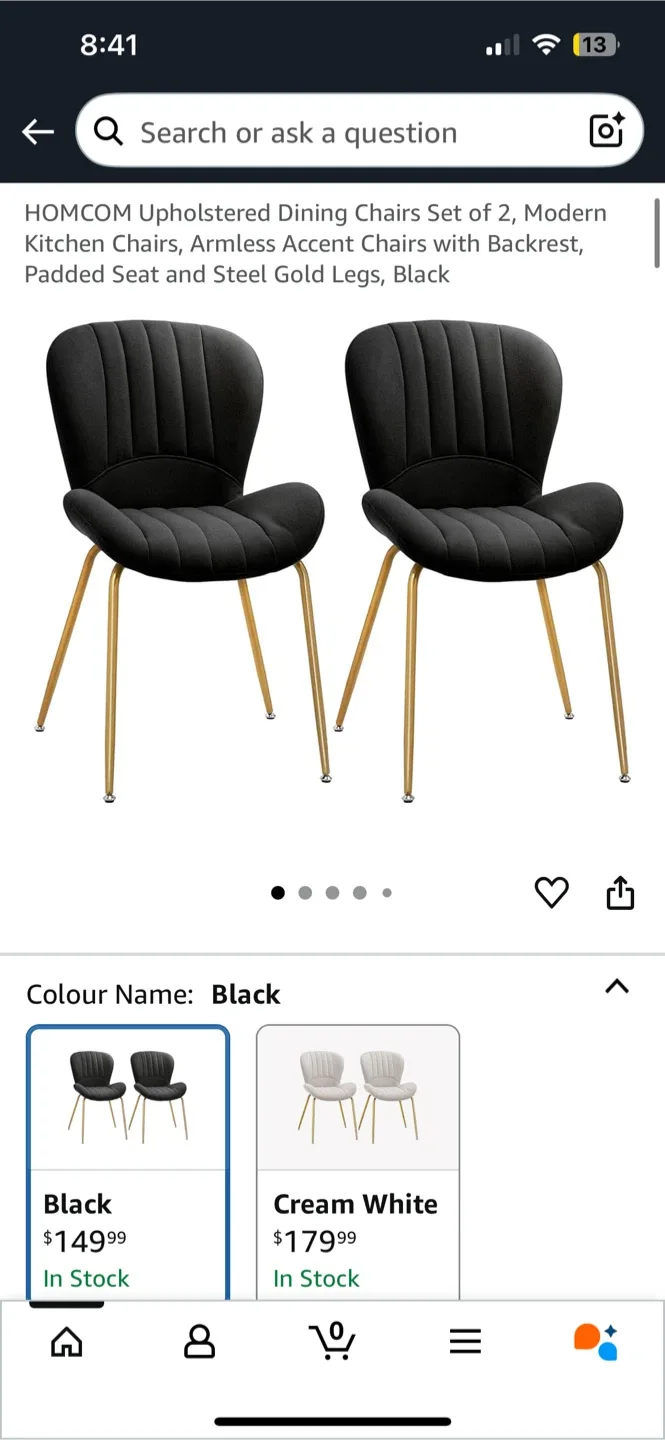Open the account profile tab
Viewport: 665px width, 1440px height.
(x=200, y=1341)
